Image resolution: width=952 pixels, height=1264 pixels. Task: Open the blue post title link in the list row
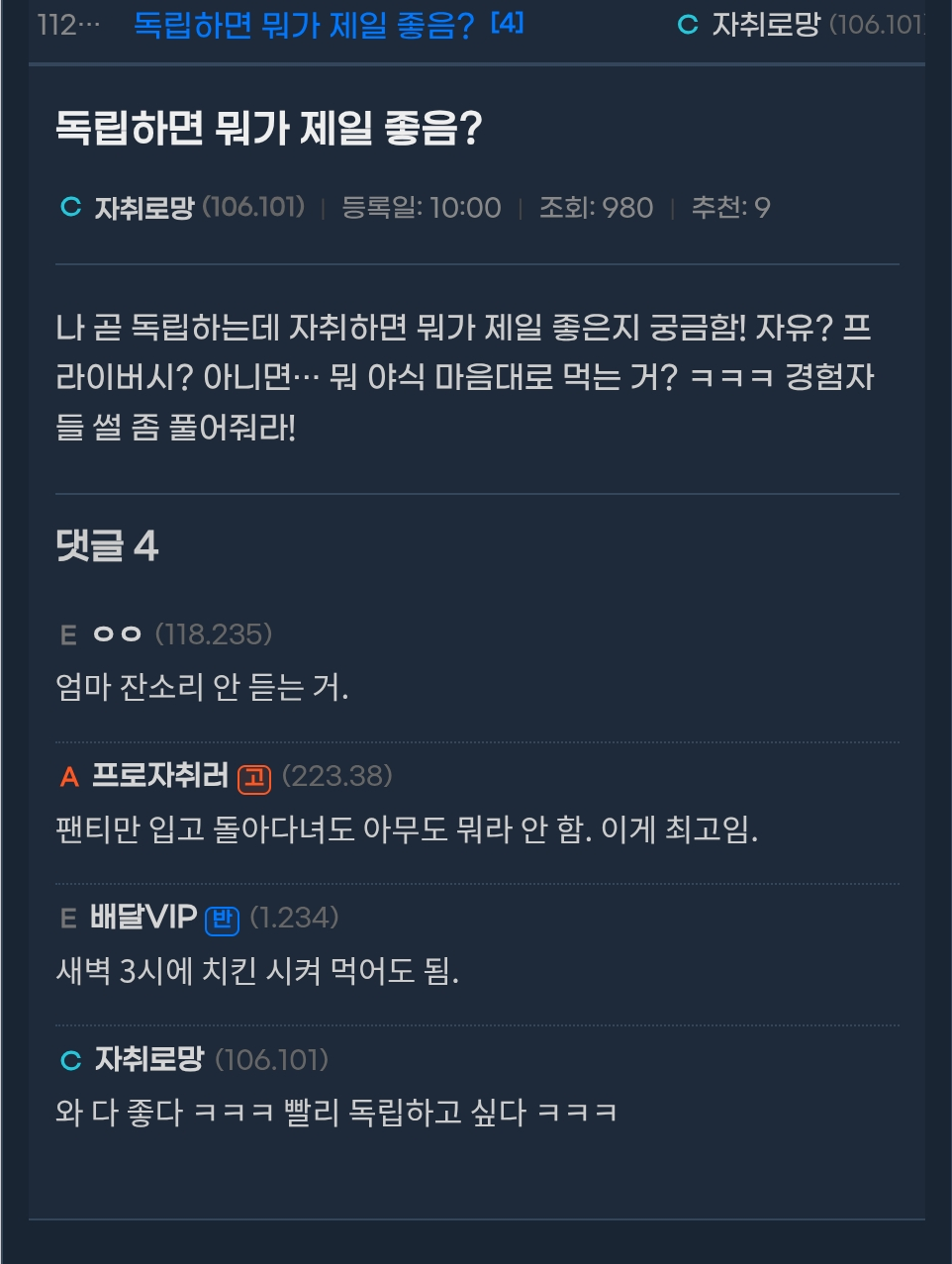(x=303, y=25)
